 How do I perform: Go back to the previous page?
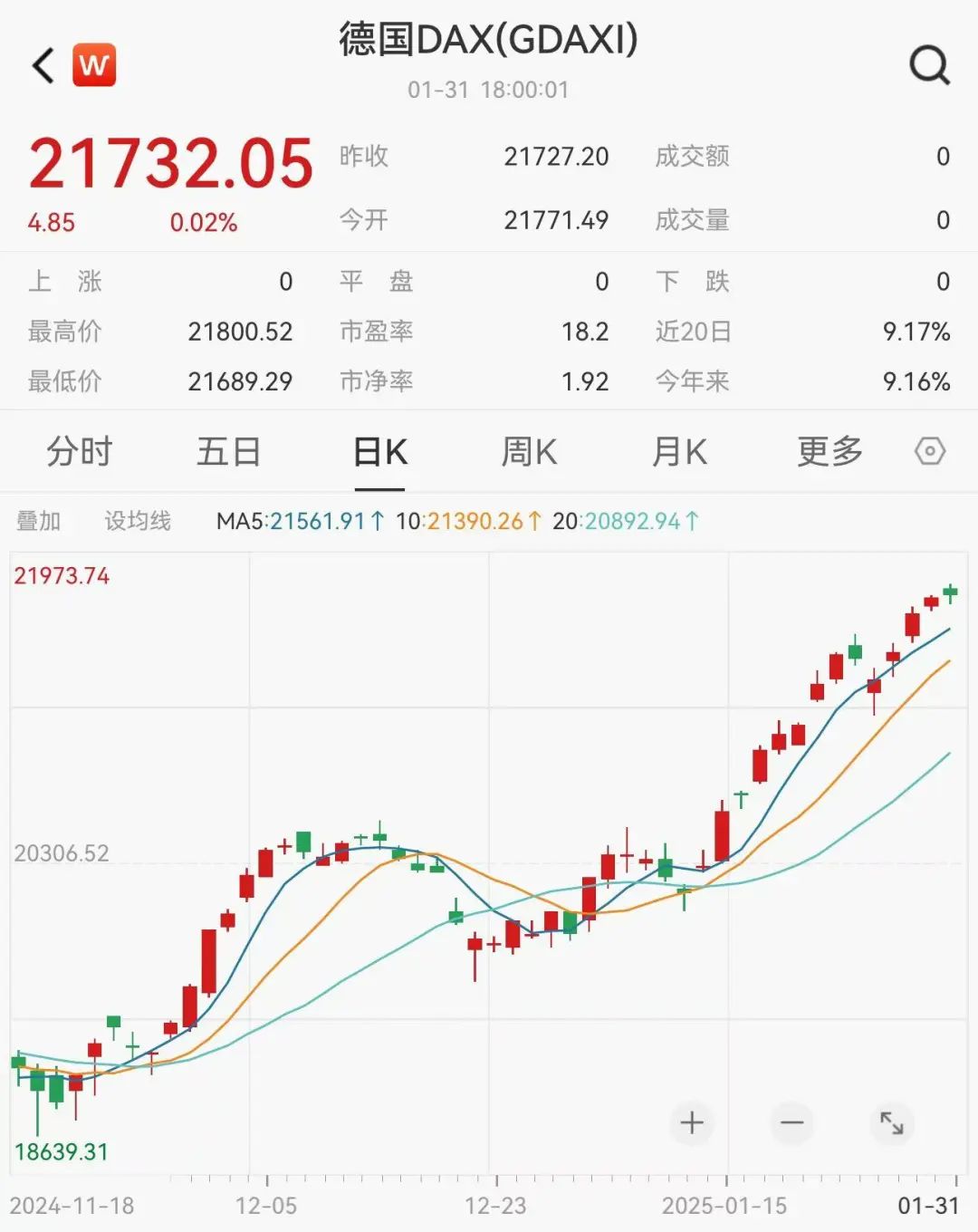pyautogui.click(x=43, y=65)
